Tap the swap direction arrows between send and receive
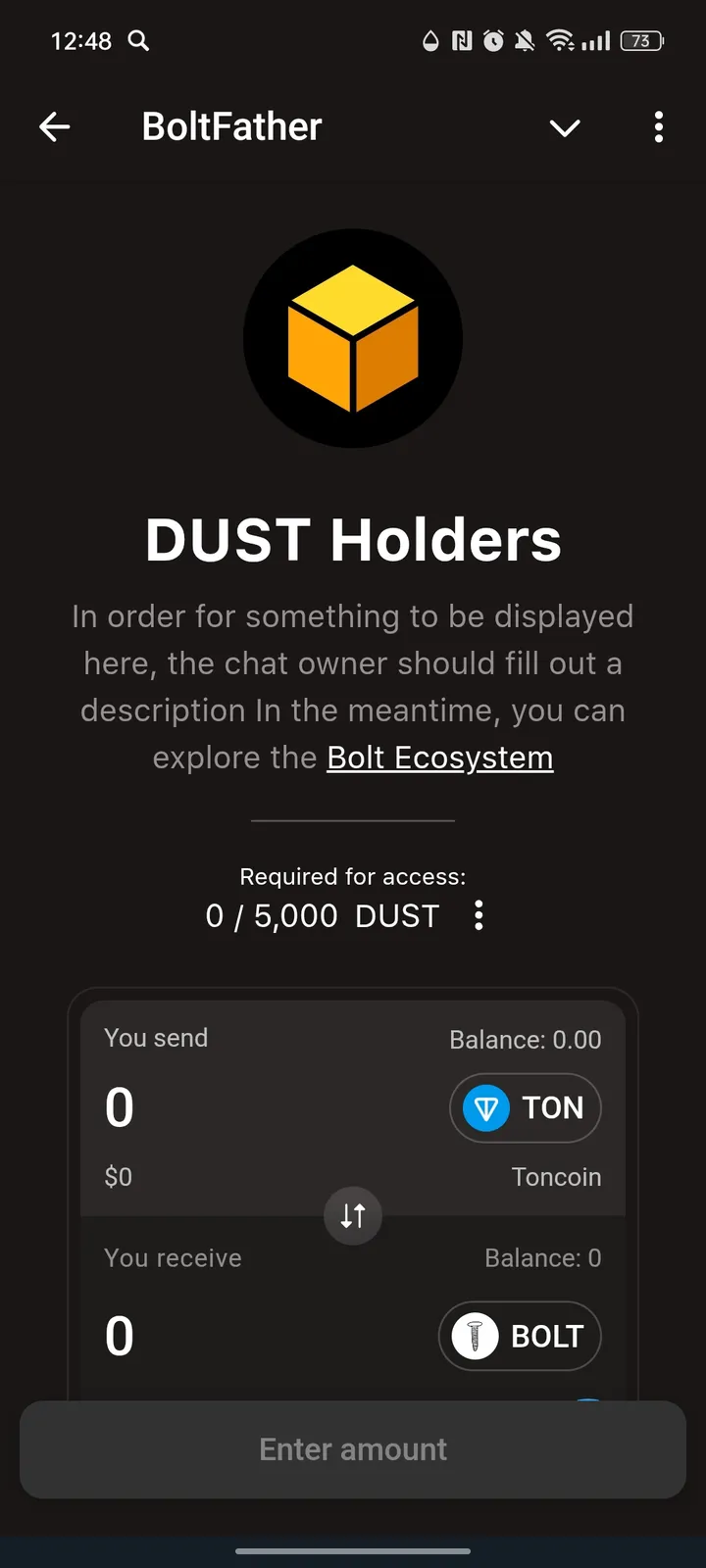The image size is (706, 1568). (x=353, y=1215)
